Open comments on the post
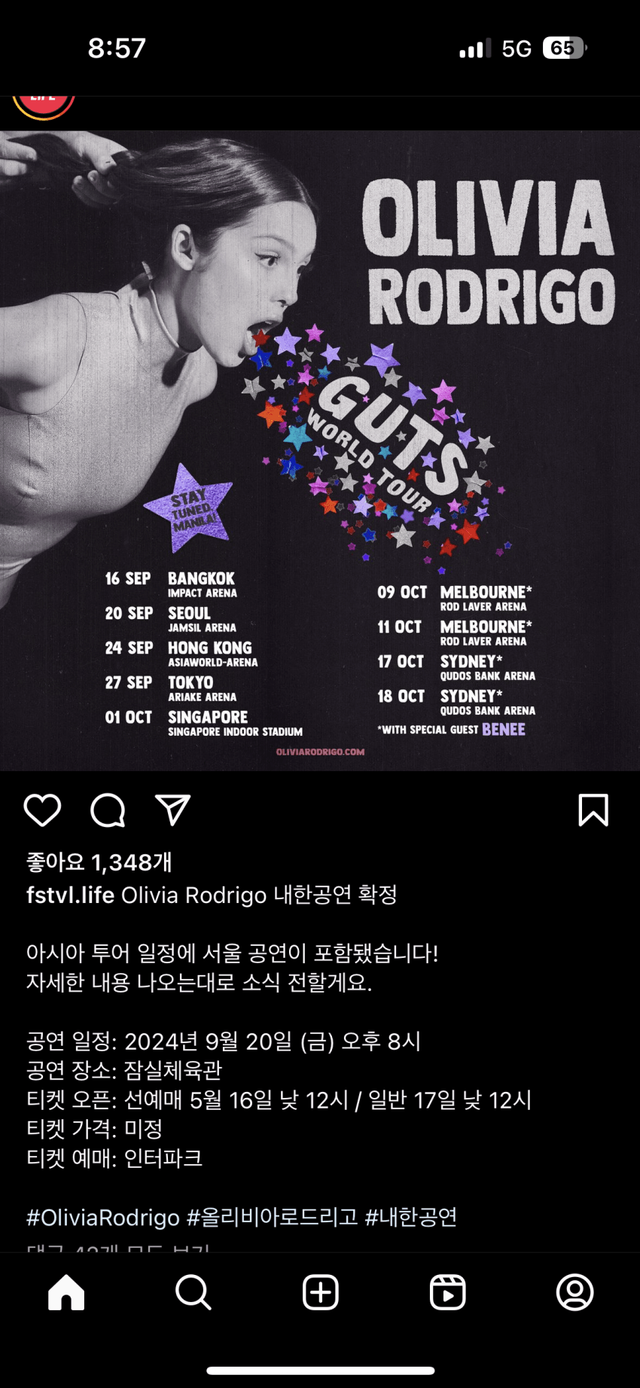Viewport: 640px width, 1388px height. point(108,810)
